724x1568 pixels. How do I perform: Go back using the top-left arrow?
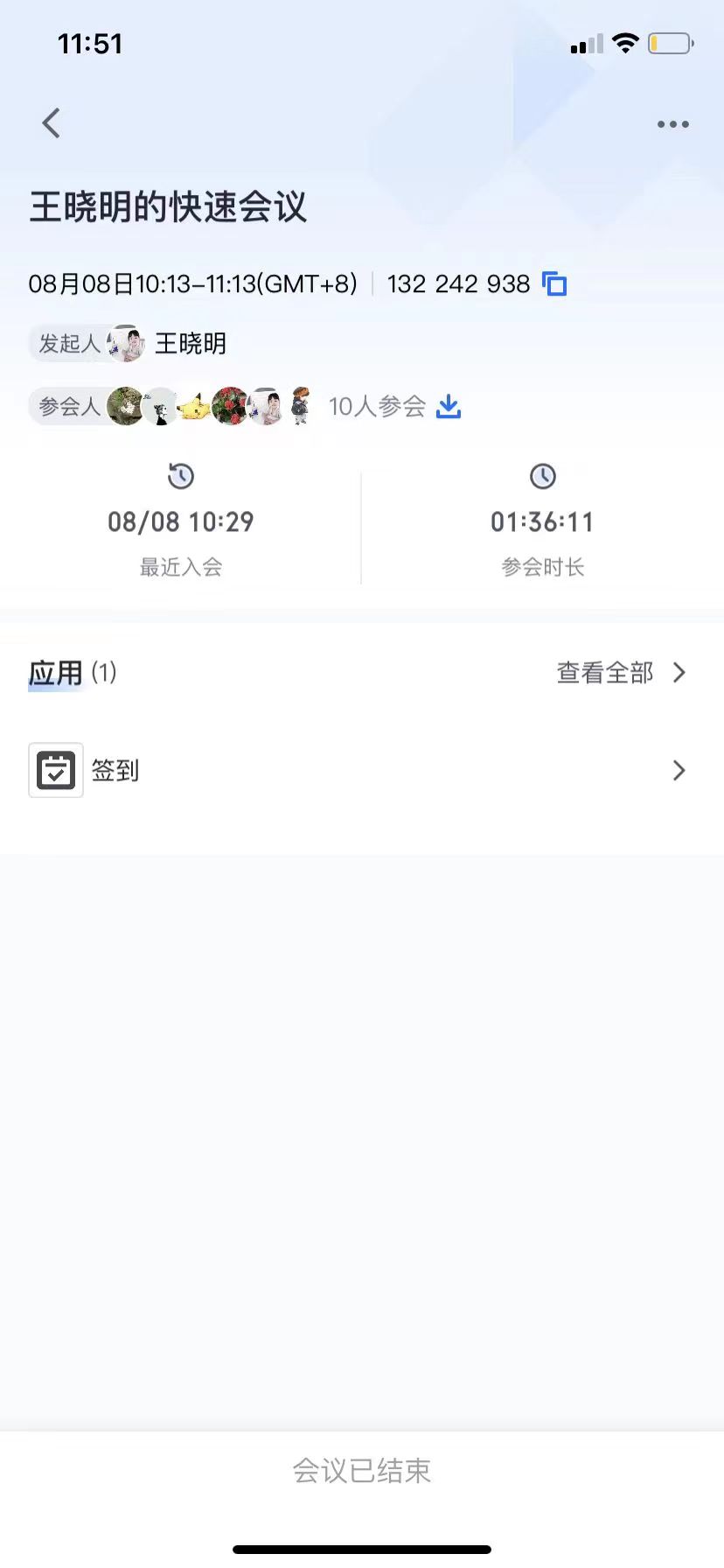coord(52,123)
